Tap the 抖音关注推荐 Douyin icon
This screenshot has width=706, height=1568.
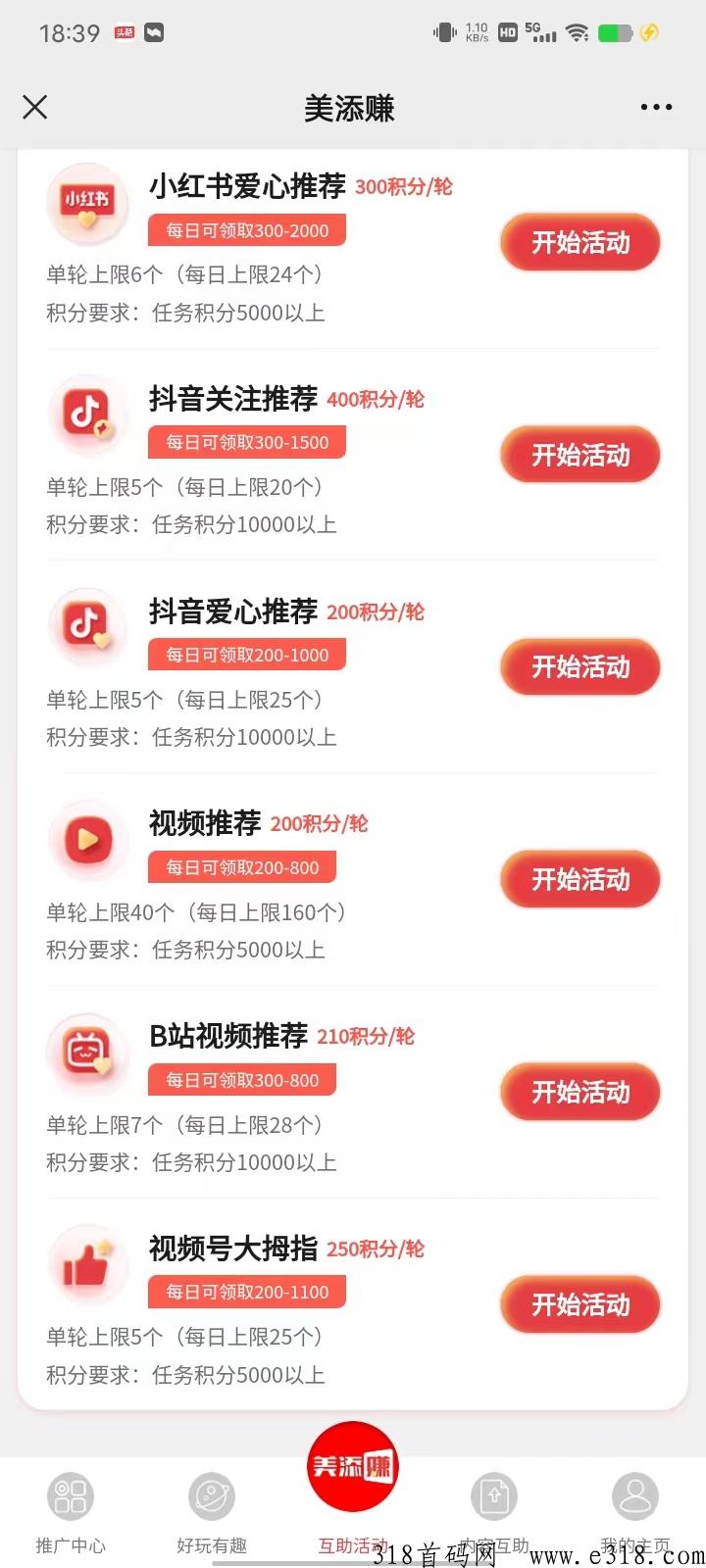(x=87, y=416)
